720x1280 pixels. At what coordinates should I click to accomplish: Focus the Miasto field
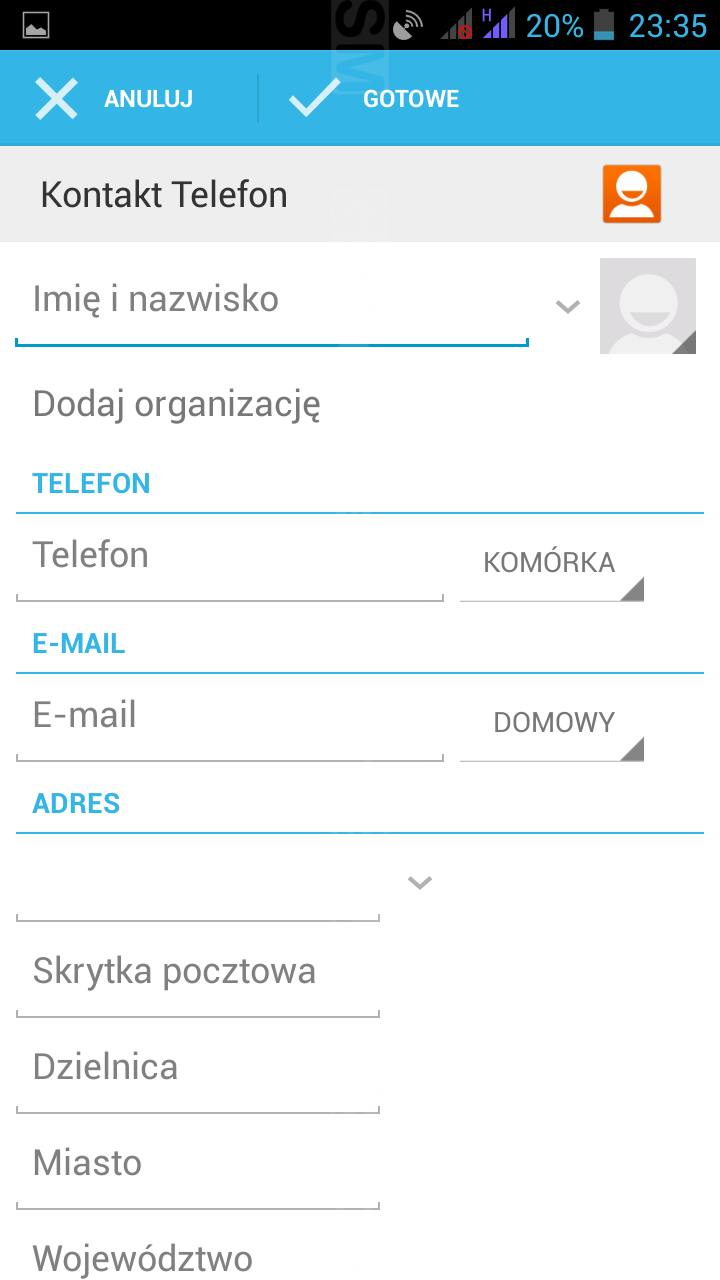(197, 1164)
